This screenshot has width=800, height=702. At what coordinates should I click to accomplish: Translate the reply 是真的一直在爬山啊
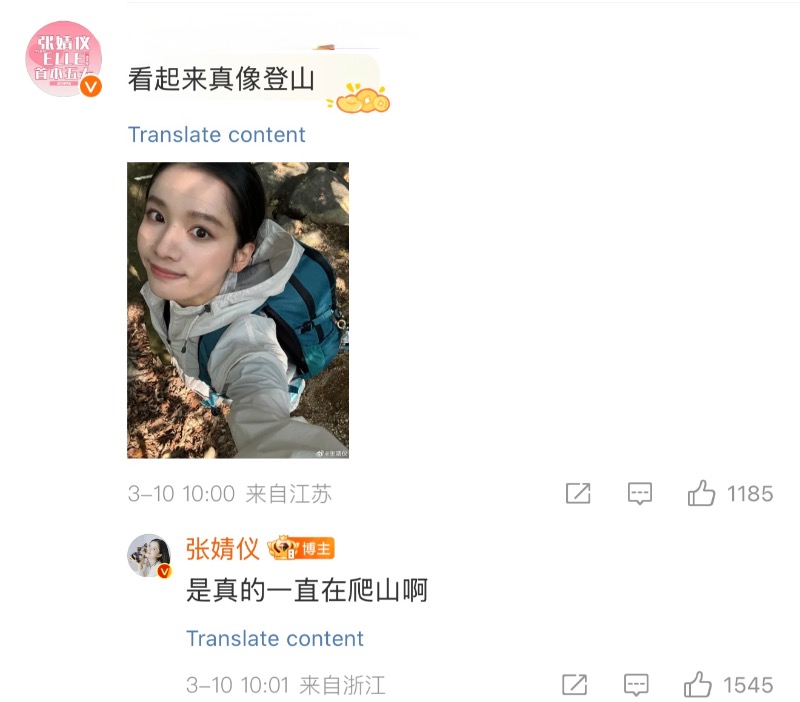click(x=274, y=639)
